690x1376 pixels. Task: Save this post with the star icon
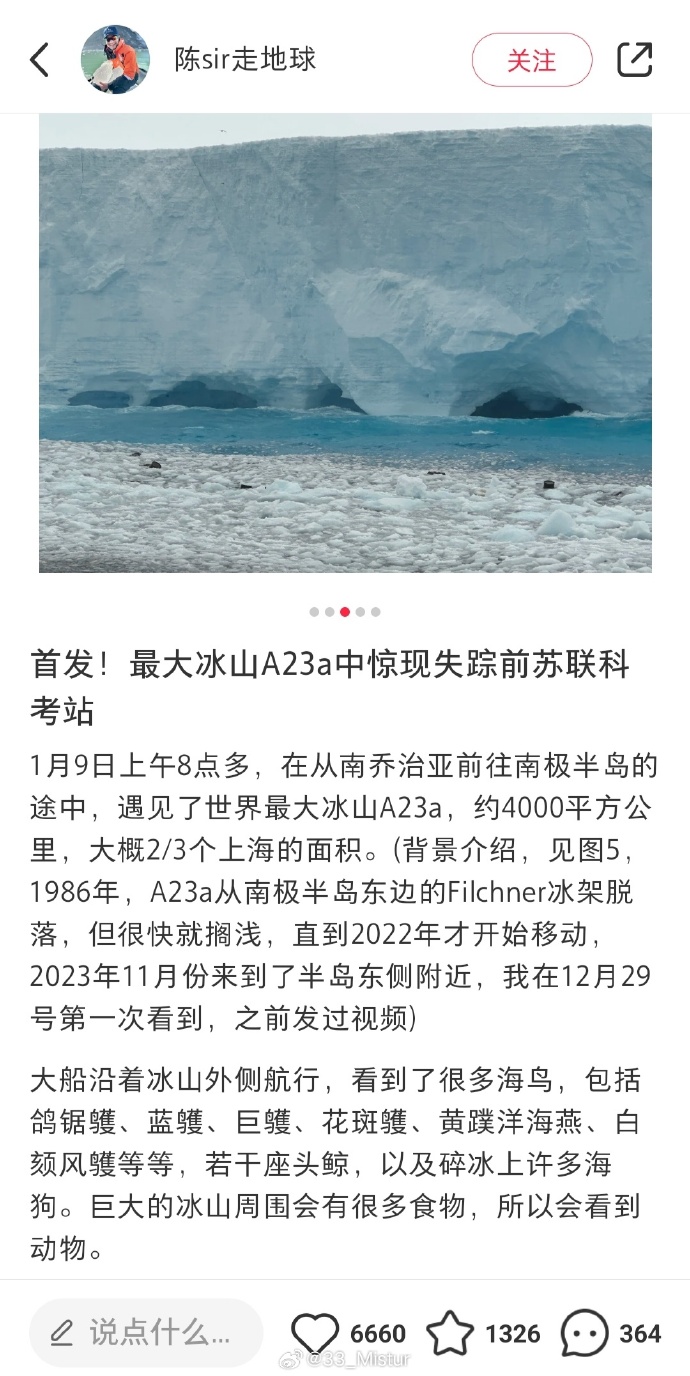[x=450, y=1333]
